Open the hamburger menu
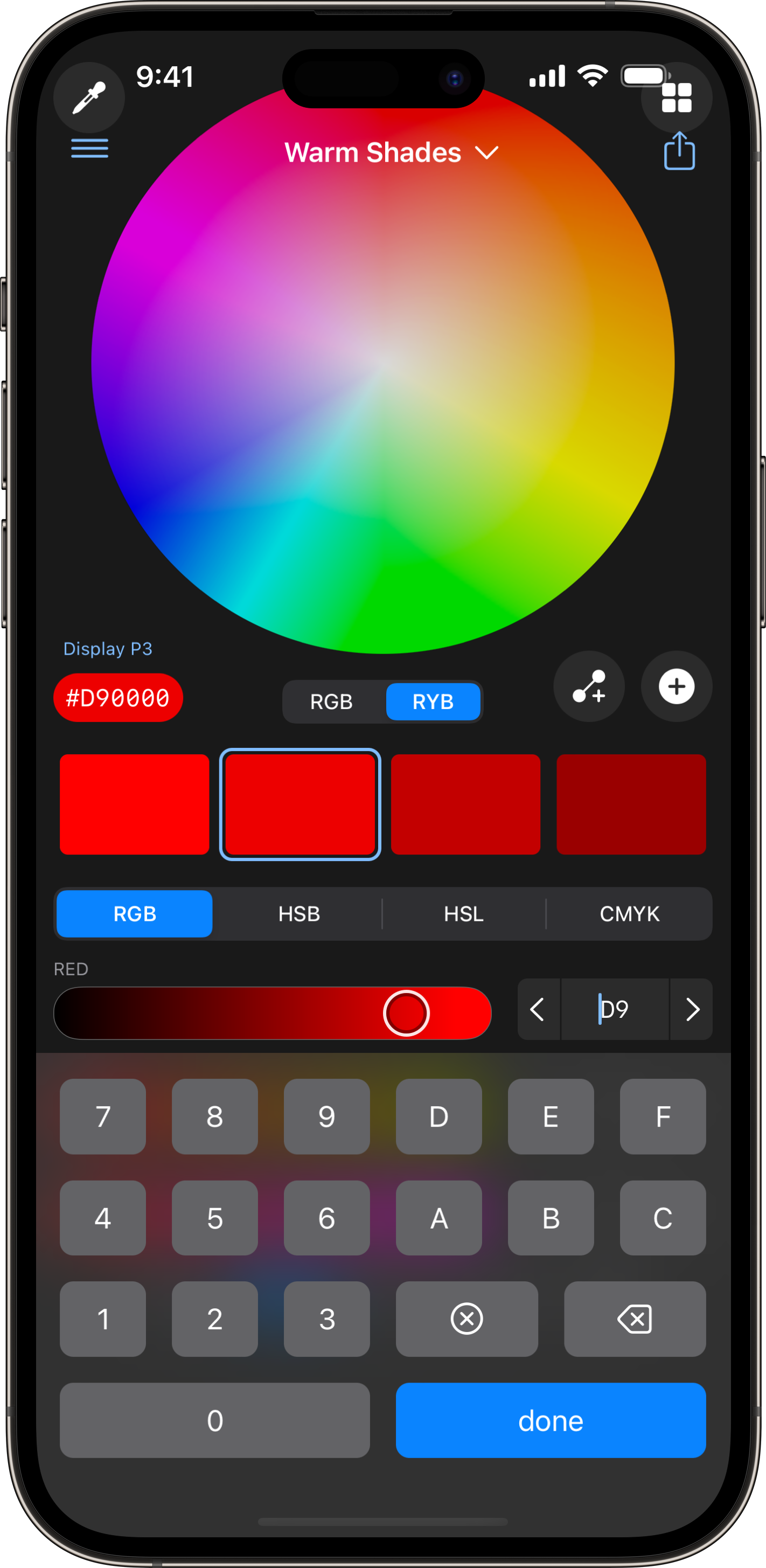Image resolution: width=766 pixels, height=1568 pixels. 89,148
